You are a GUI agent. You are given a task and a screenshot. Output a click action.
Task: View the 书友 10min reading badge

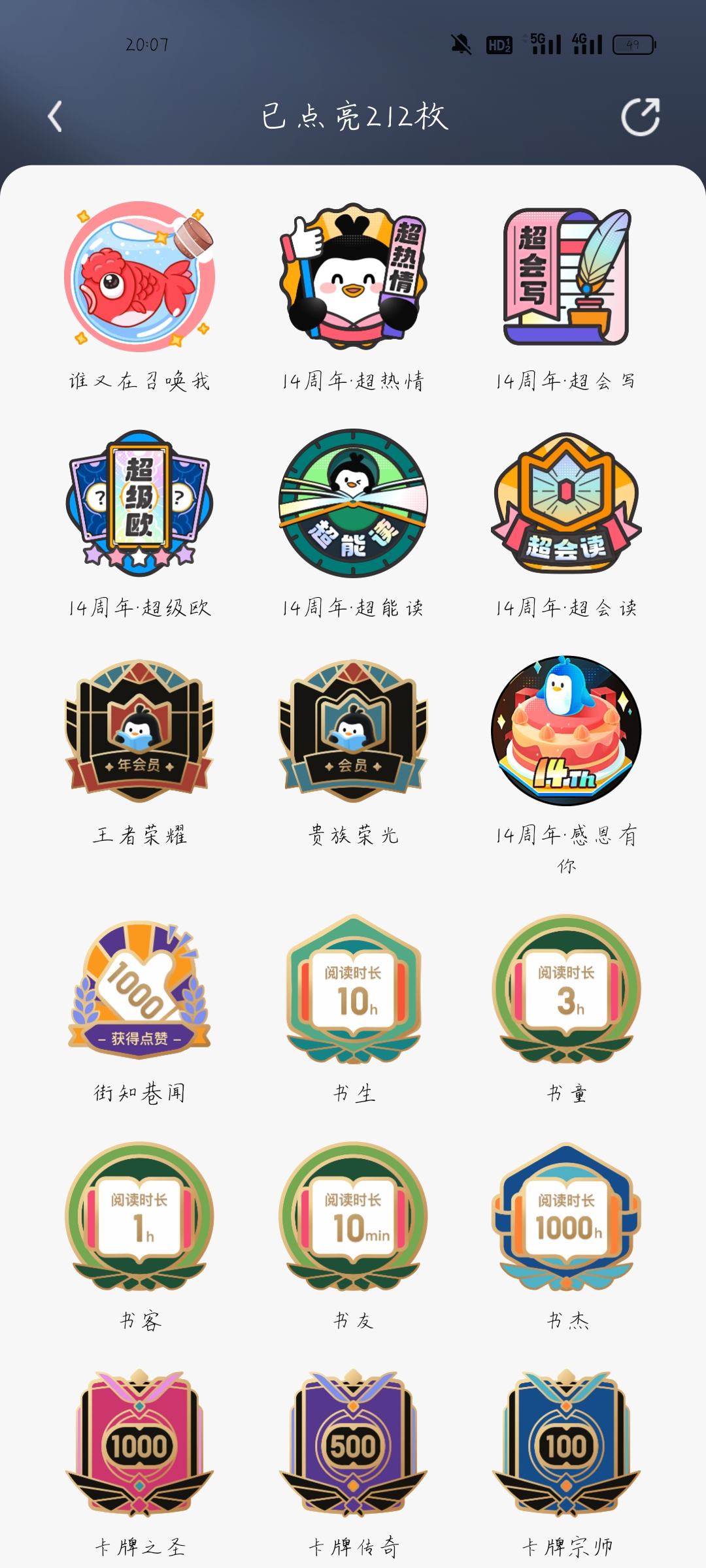point(353,1215)
